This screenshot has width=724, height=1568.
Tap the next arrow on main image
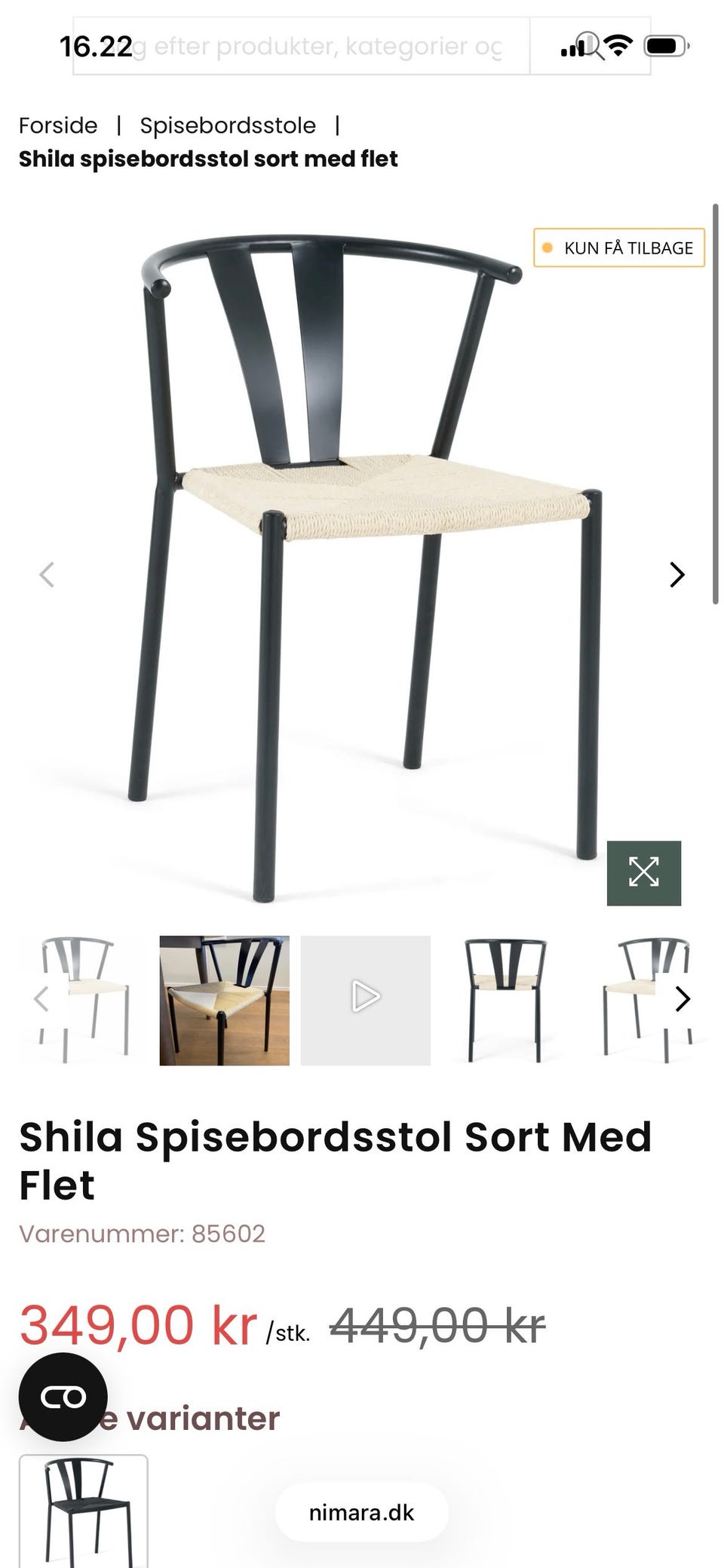tap(675, 576)
